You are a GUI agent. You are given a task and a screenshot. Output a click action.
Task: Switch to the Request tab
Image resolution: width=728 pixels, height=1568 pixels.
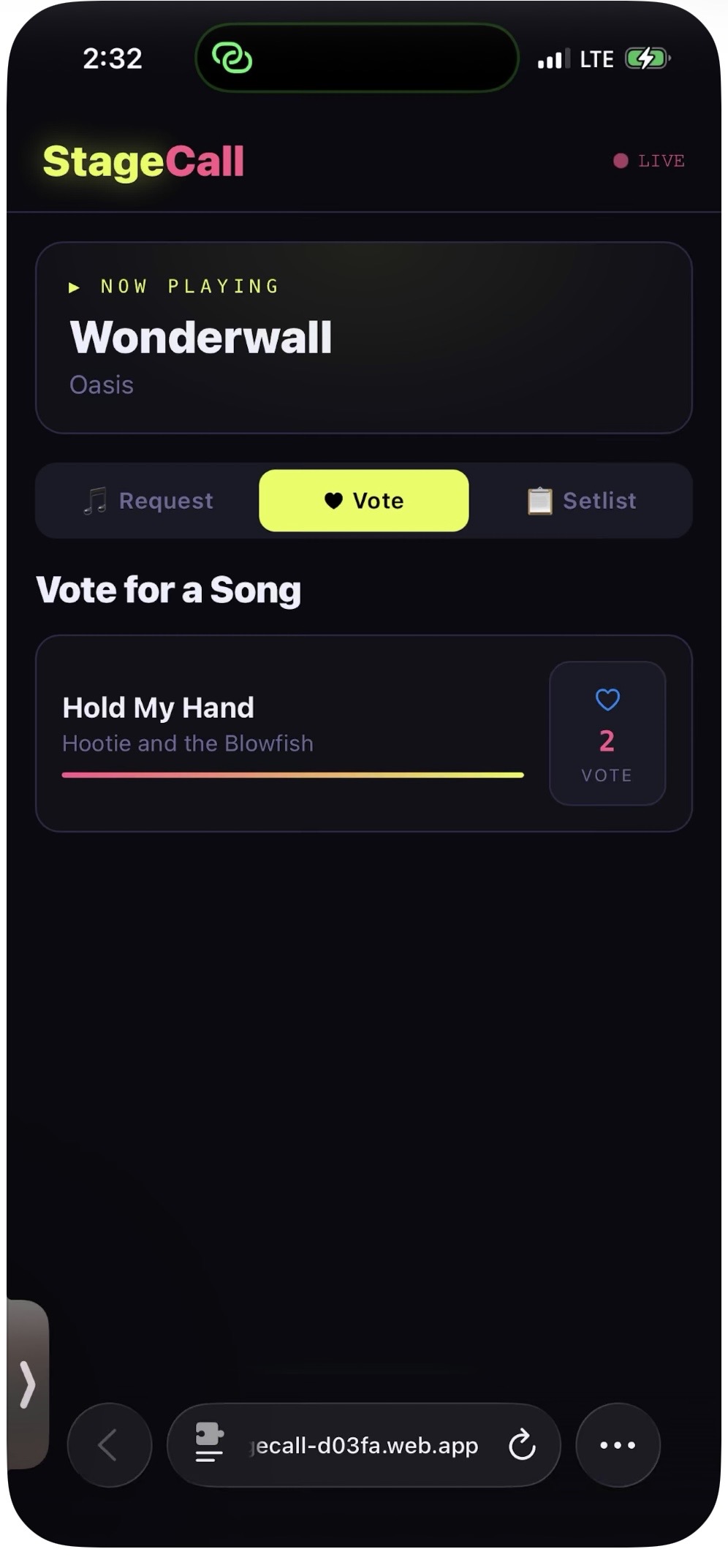click(148, 501)
